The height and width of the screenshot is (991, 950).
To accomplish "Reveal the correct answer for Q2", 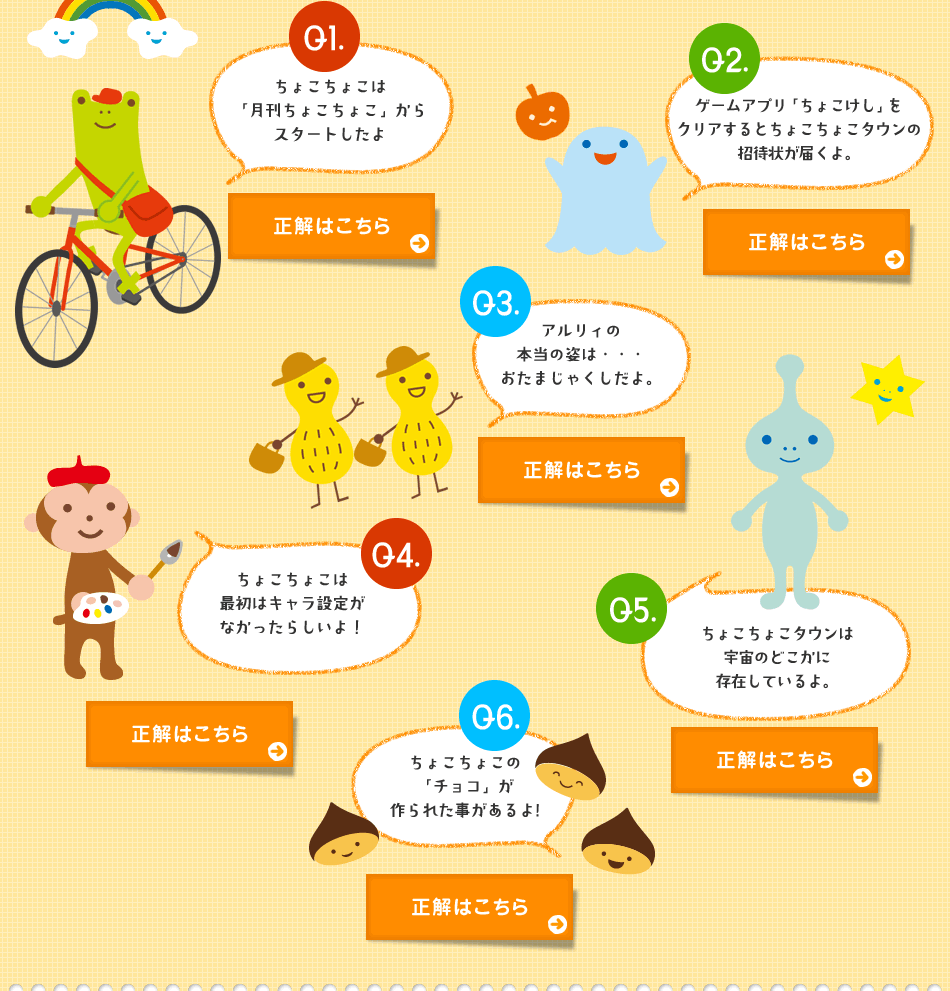I will (806, 242).
